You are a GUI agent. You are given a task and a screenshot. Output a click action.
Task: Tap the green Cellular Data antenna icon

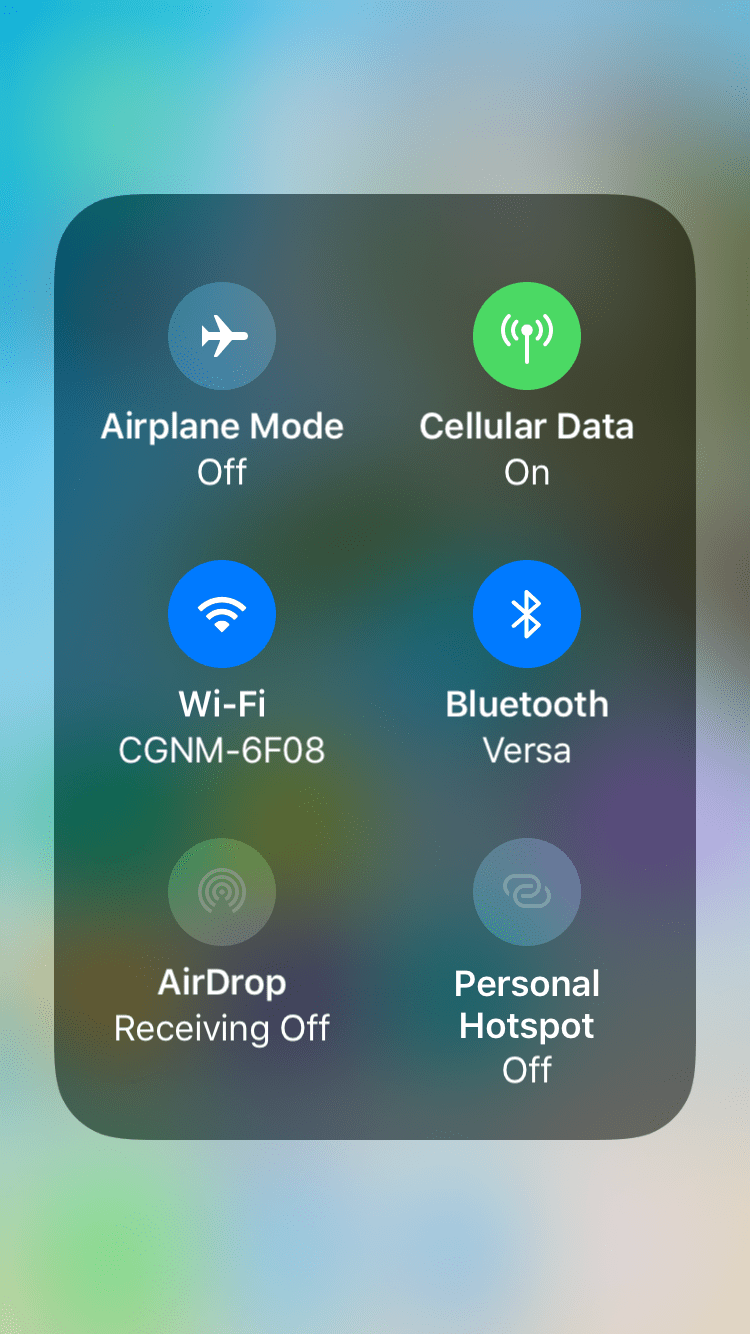click(527, 336)
